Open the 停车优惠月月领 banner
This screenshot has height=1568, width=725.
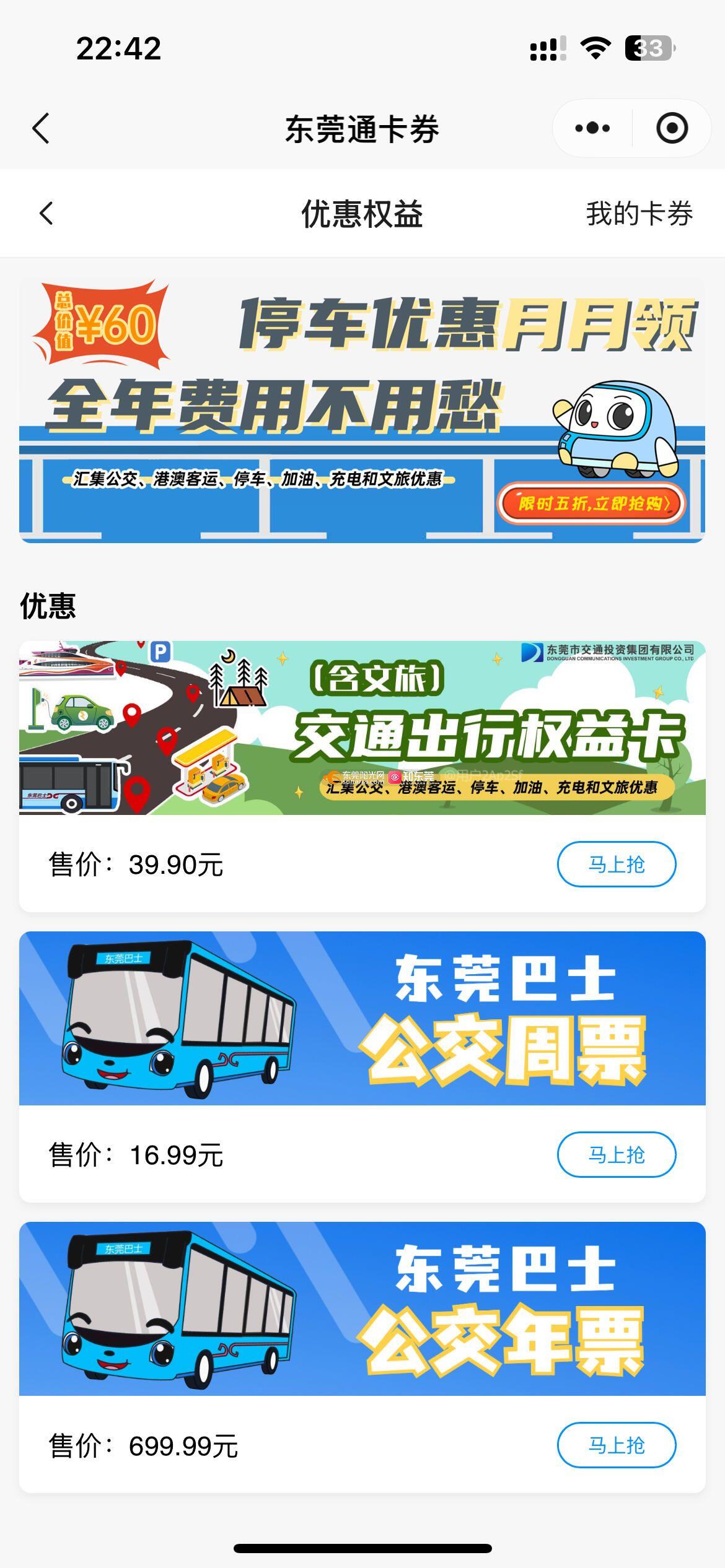pyautogui.click(x=362, y=411)
